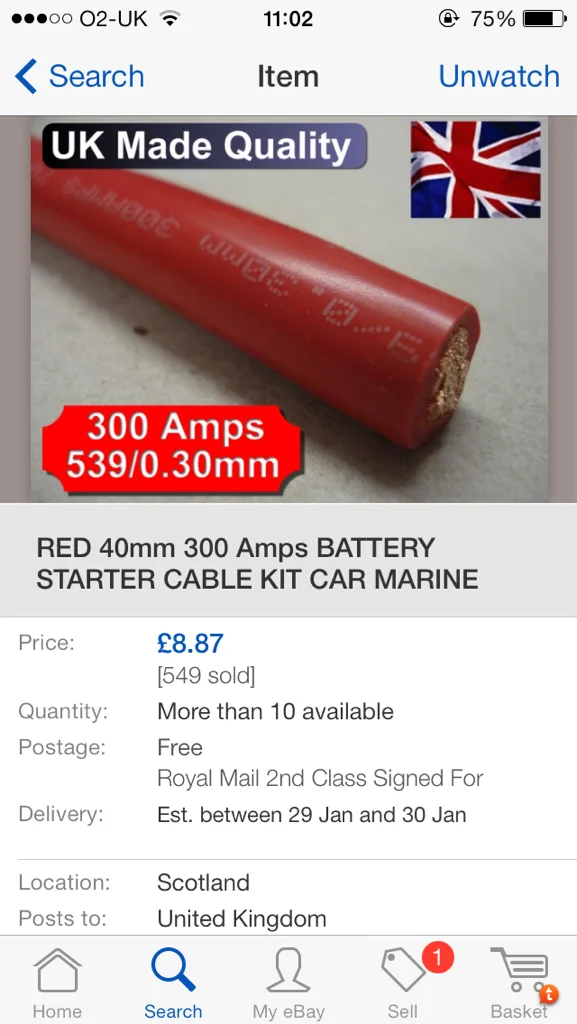Go back to Search results
This screenshot has width=577, height=1024.
pyautogui.click(x=79, y=76)
